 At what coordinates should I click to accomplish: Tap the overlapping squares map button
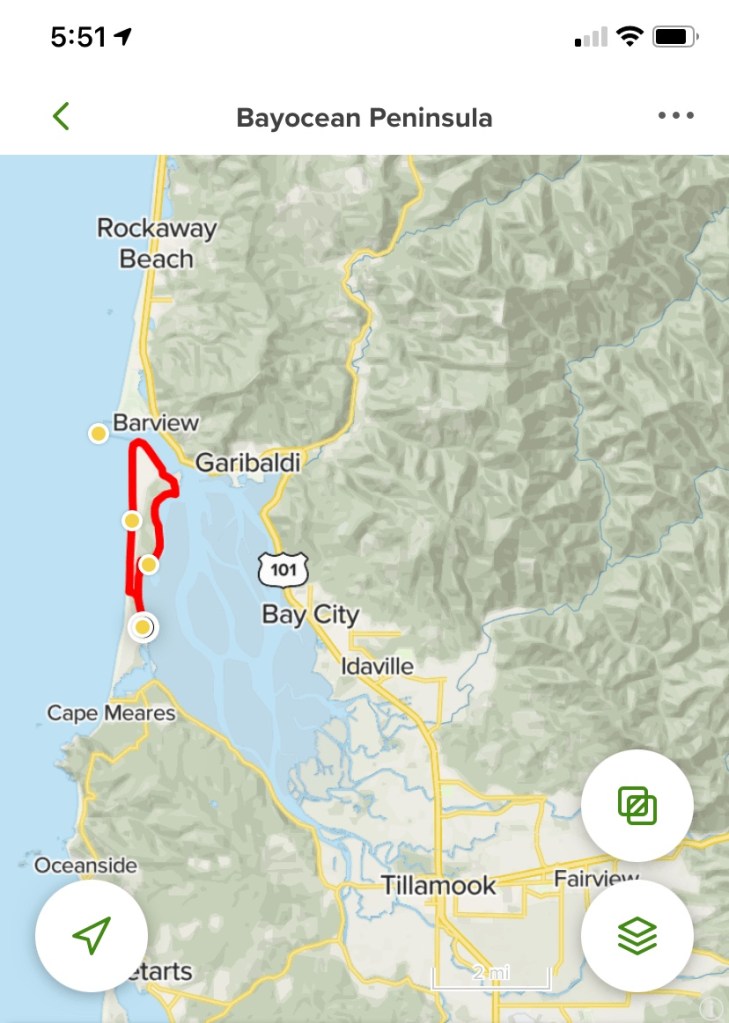[x=637, y=805]
